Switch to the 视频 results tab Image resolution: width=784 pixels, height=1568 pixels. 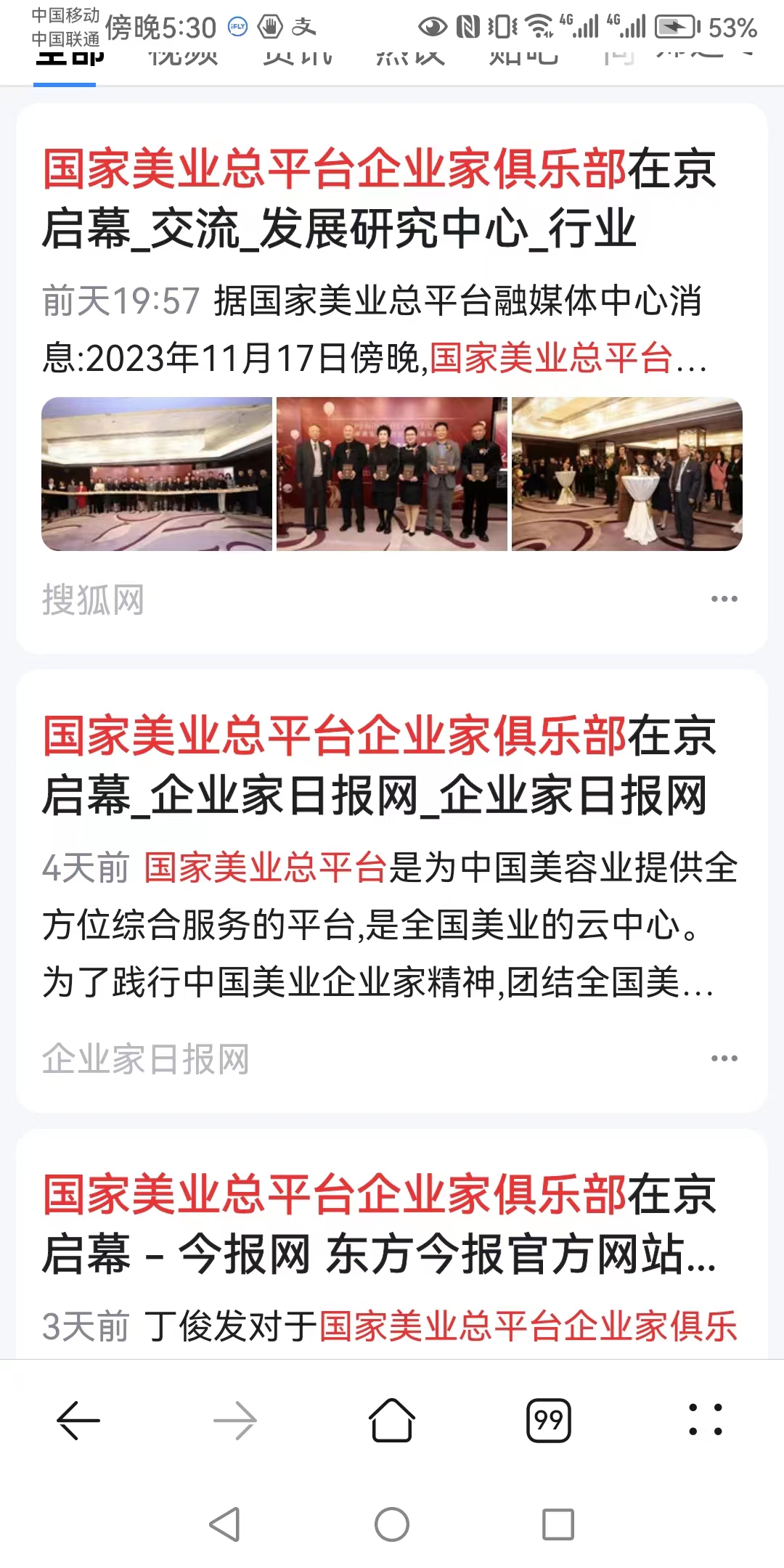coord(183,58)
